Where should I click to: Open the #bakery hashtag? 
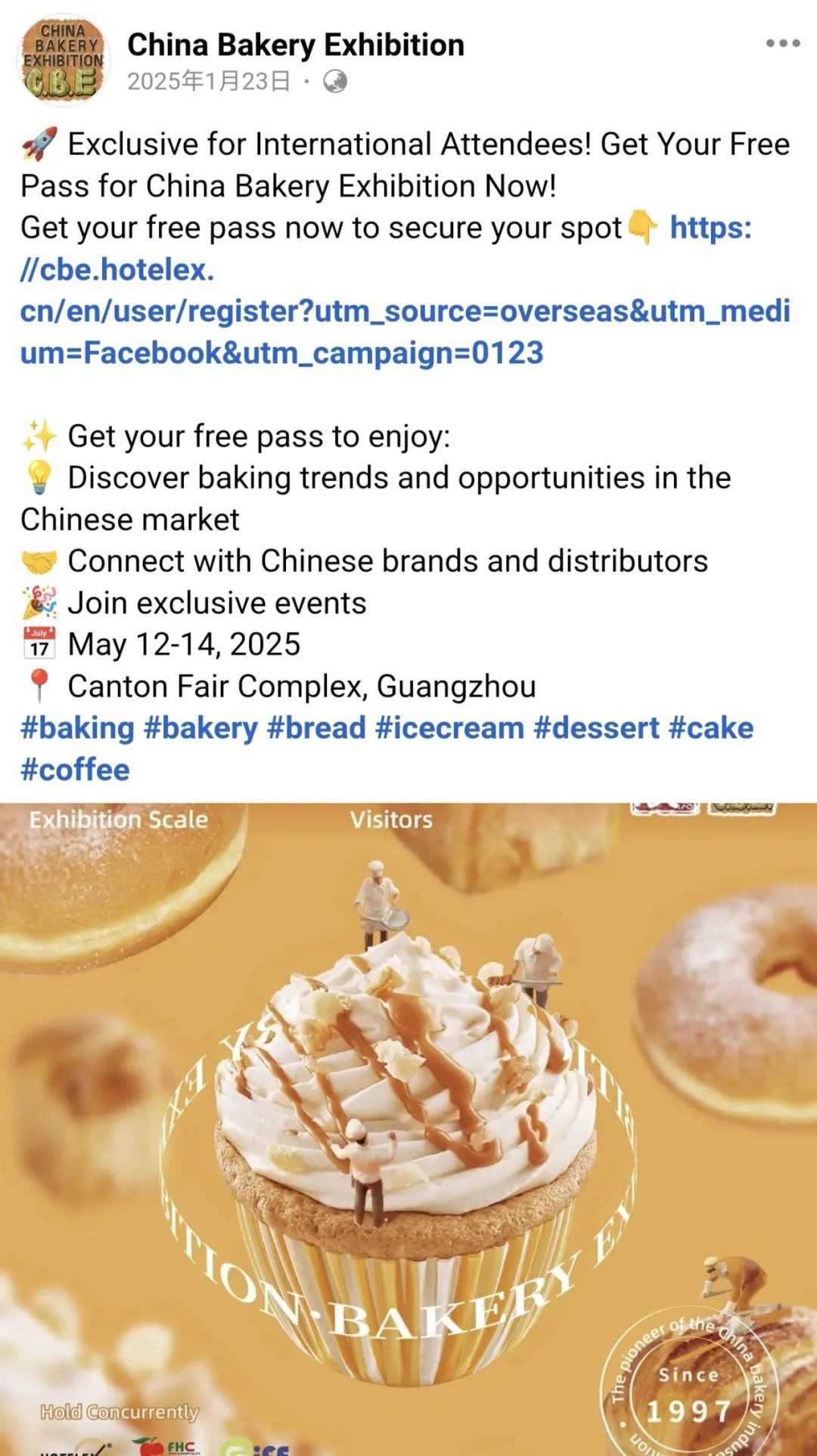click(x=200, y=728)
